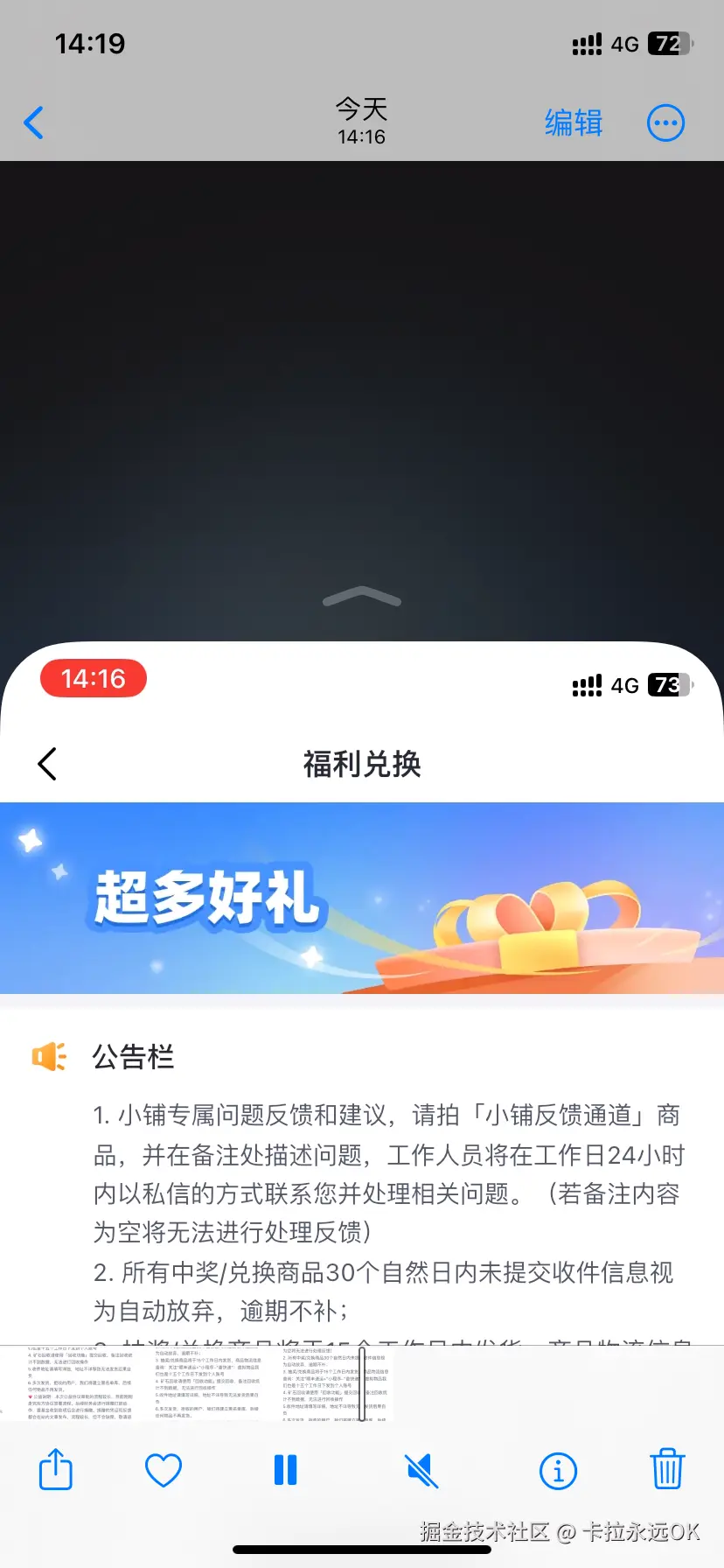Image resolution: width=724 pixels, height=1568 pixels.
Task: Delete the recording via the trash icon
Action: 667,1471
